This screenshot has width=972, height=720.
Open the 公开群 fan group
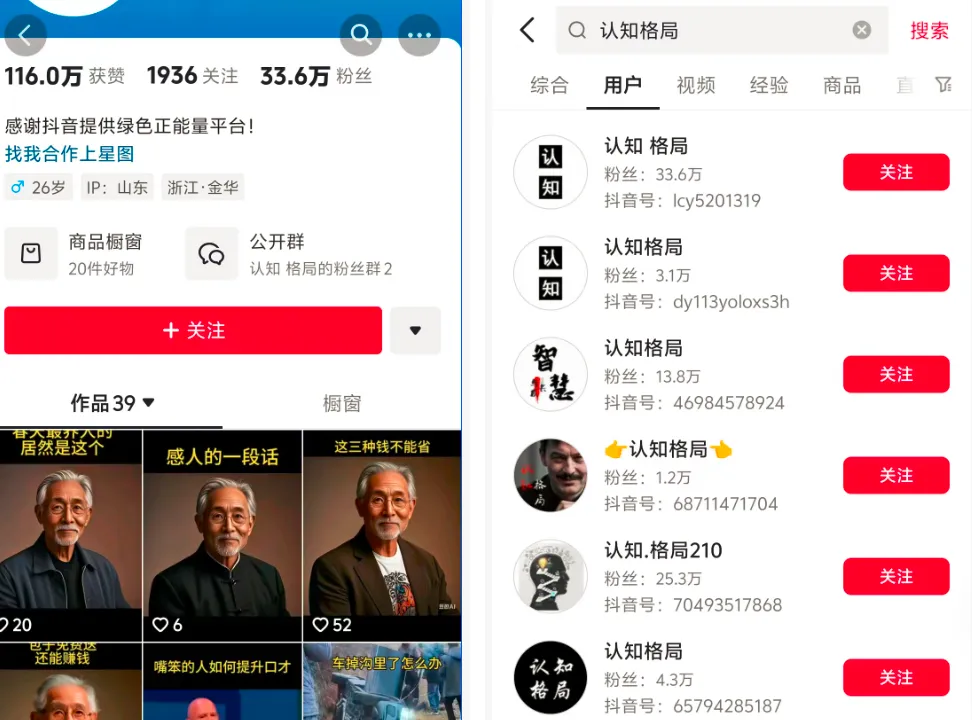[x=290, y=254]
